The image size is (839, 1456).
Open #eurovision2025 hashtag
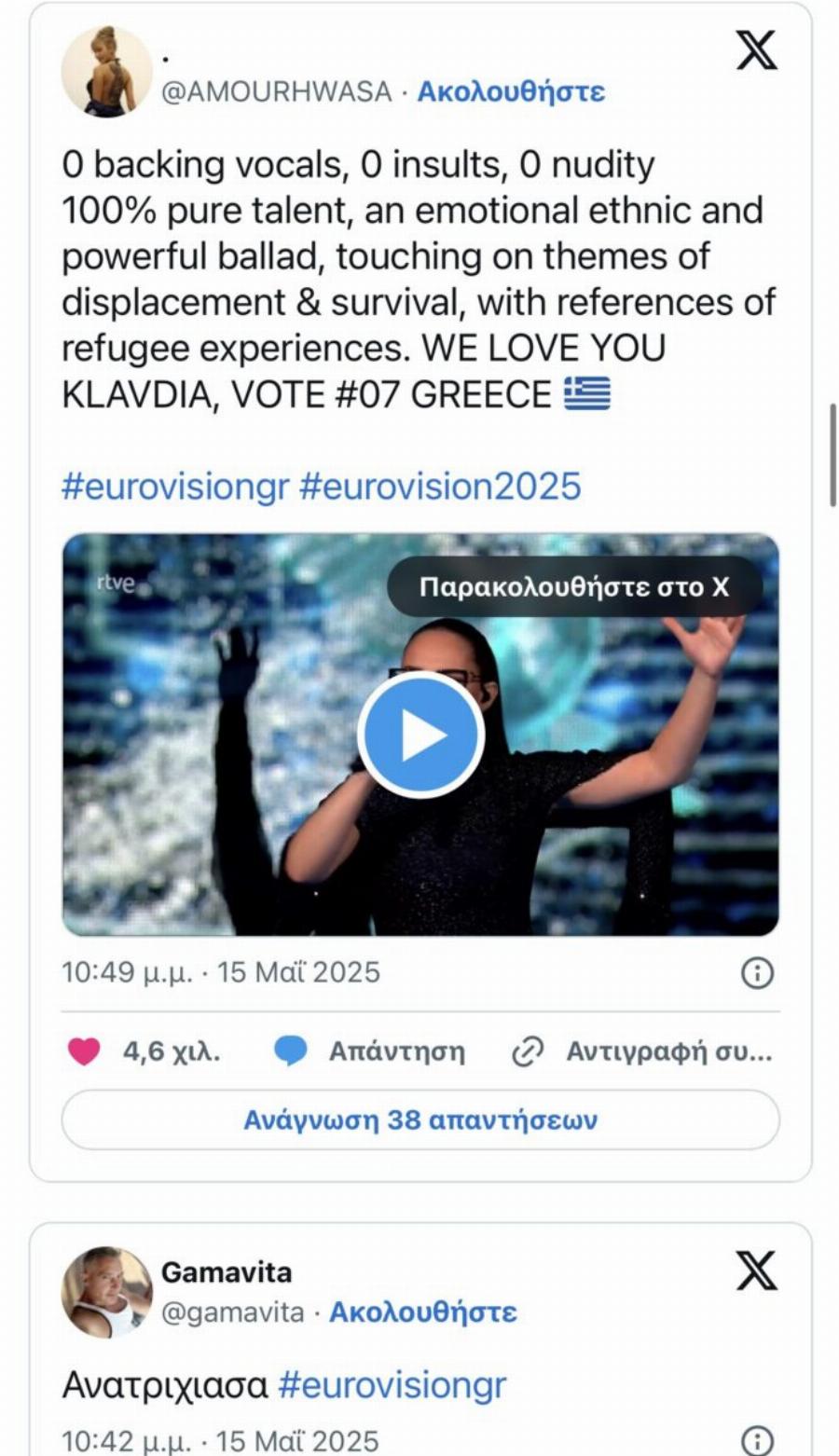[440, 486]
